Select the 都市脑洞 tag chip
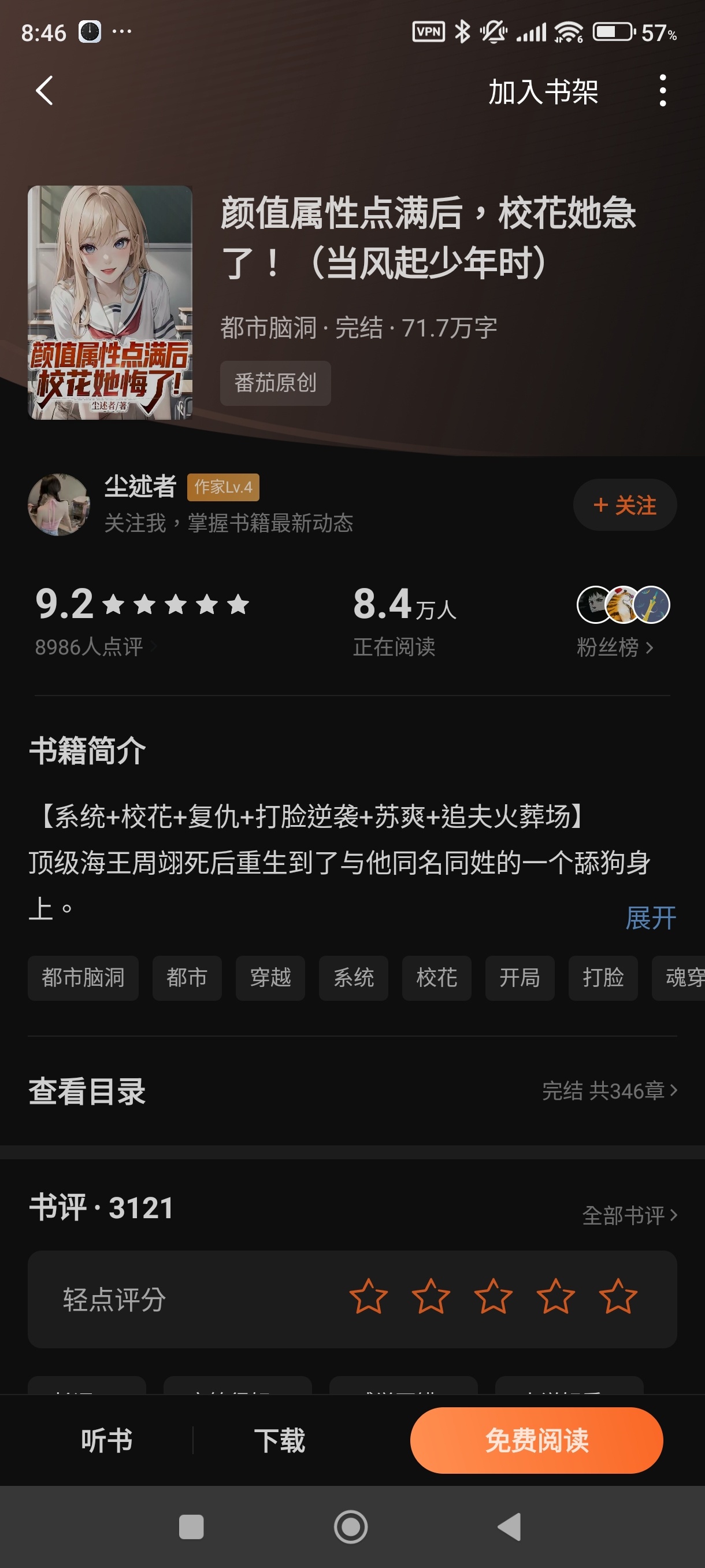705x1568 pixels. click(x=83, y=978)
